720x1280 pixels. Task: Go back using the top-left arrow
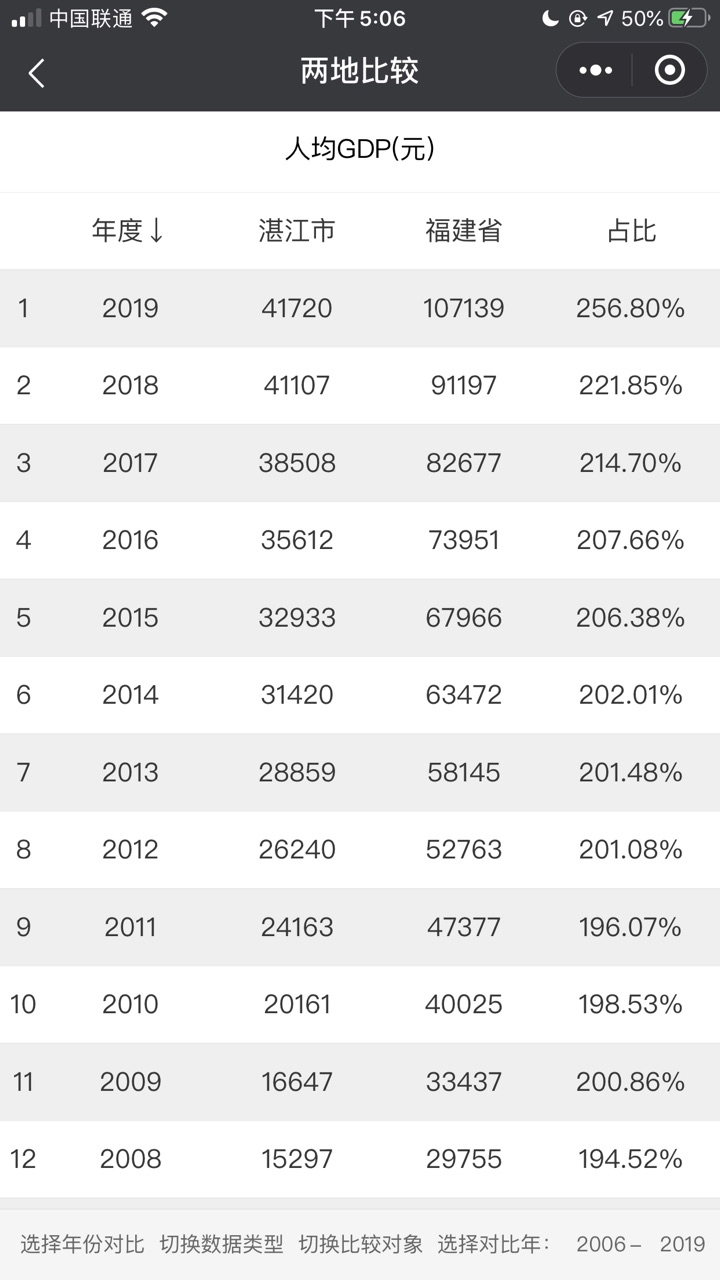(37, 72)
